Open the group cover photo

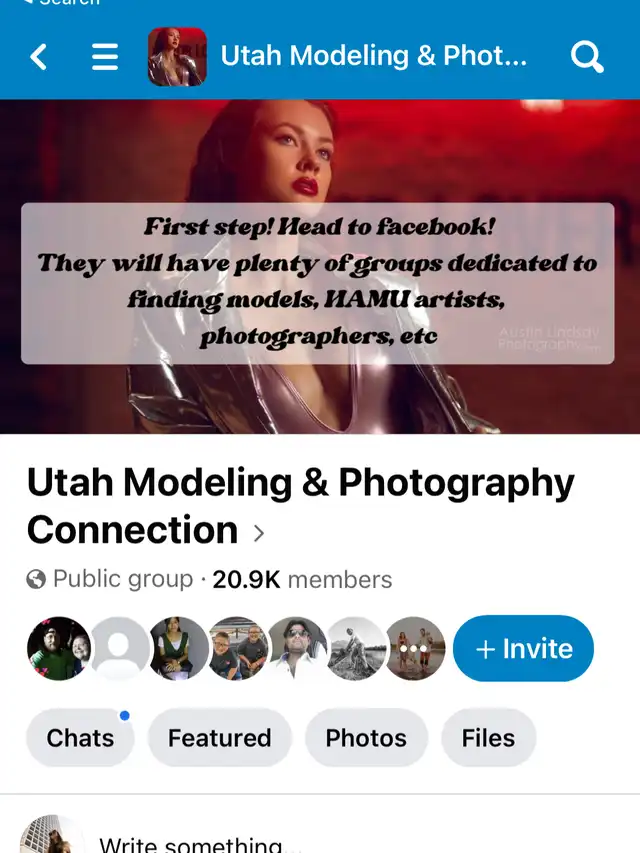point(320,267)
